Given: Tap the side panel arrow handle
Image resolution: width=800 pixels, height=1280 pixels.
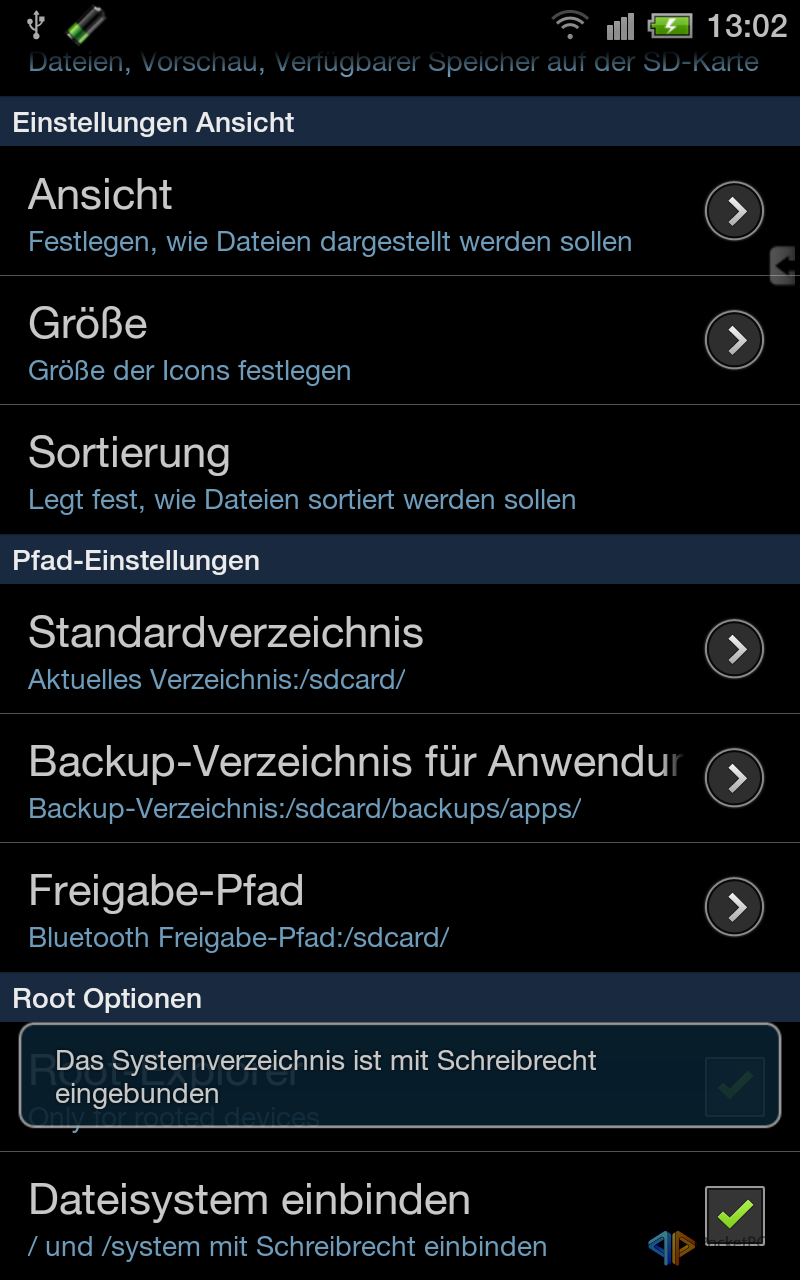Looking at the screenshot, I should point(784,266).
